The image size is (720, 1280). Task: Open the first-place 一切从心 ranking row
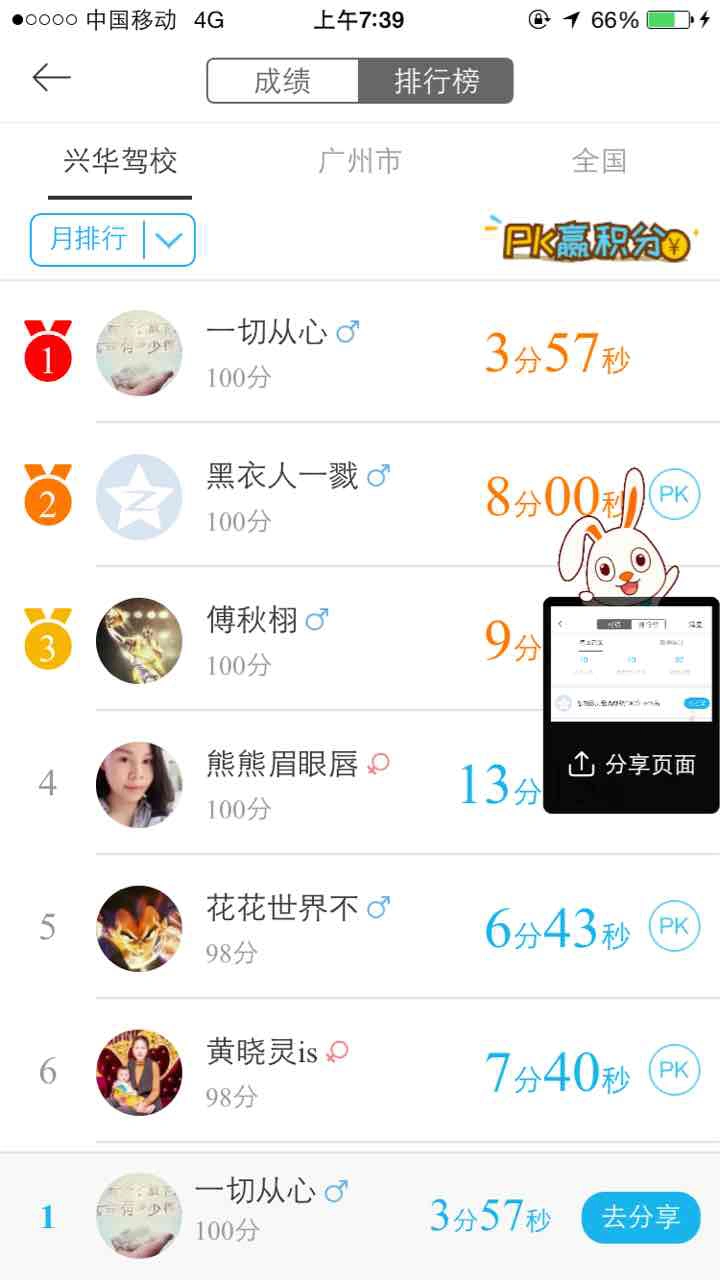coord(300,352)
